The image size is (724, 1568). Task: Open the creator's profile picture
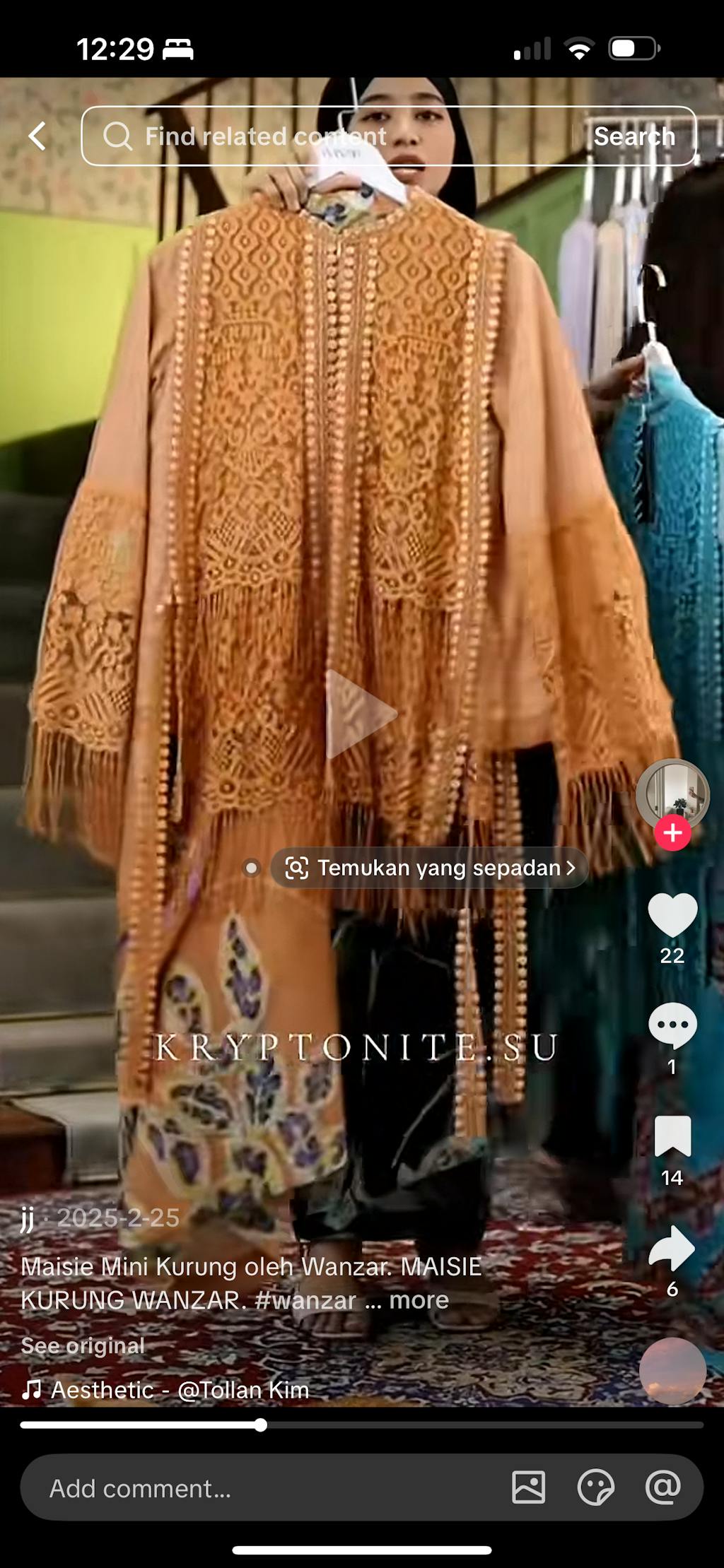click(x=672, y=793)
